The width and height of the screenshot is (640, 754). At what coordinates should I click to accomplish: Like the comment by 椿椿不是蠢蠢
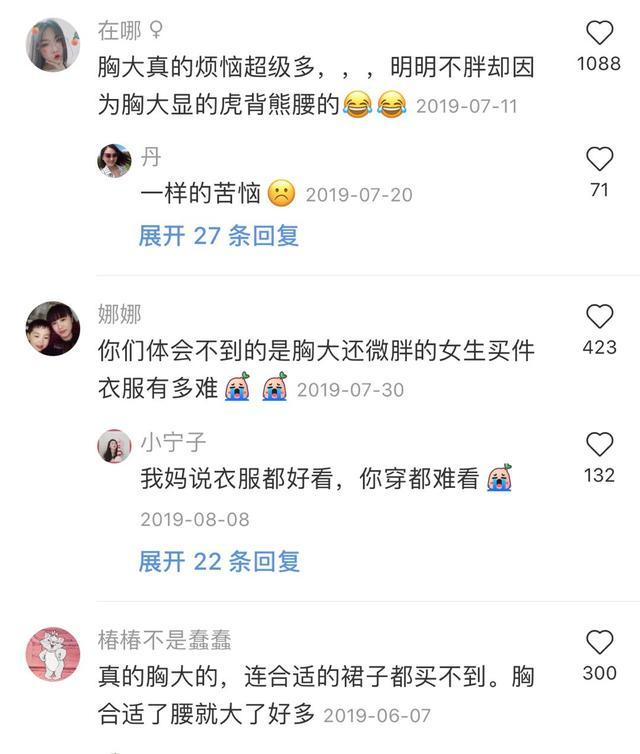[599, 642]
